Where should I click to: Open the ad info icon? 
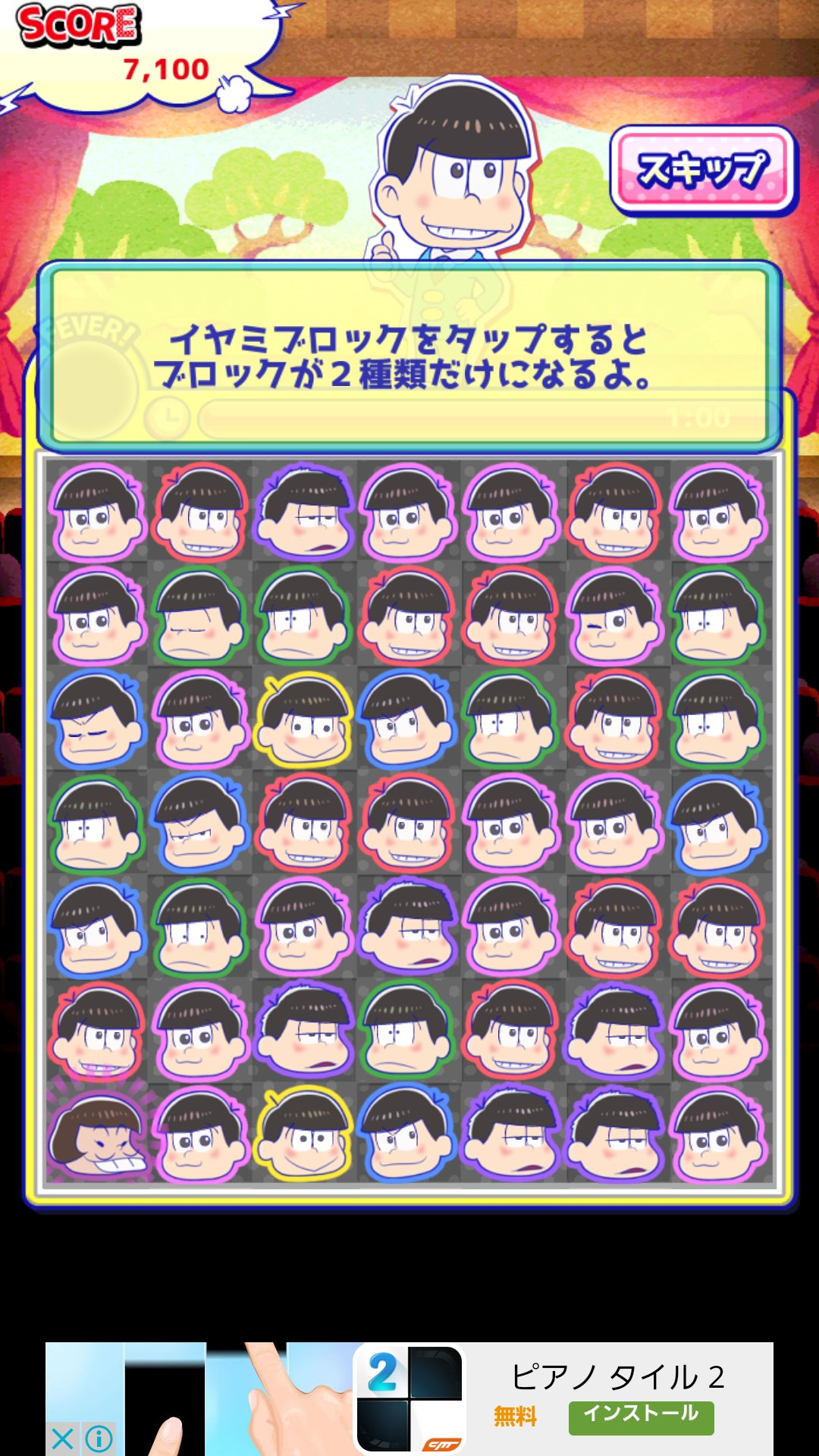[99, 1438]
